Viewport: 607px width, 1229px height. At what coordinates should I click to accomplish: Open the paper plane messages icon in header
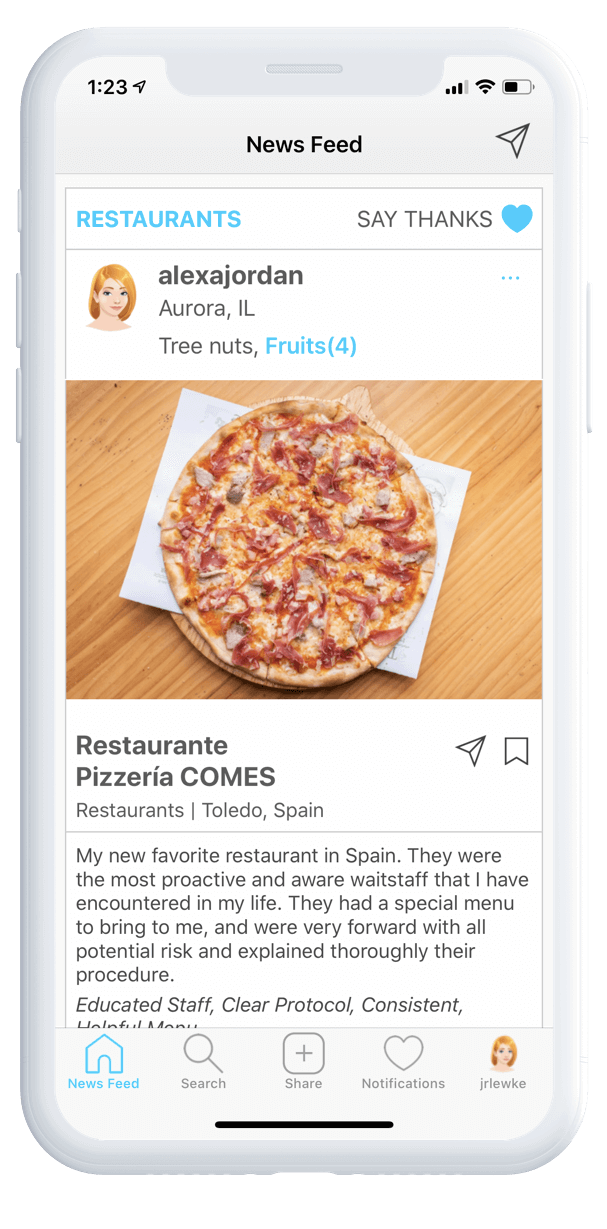tap(512, 142)
